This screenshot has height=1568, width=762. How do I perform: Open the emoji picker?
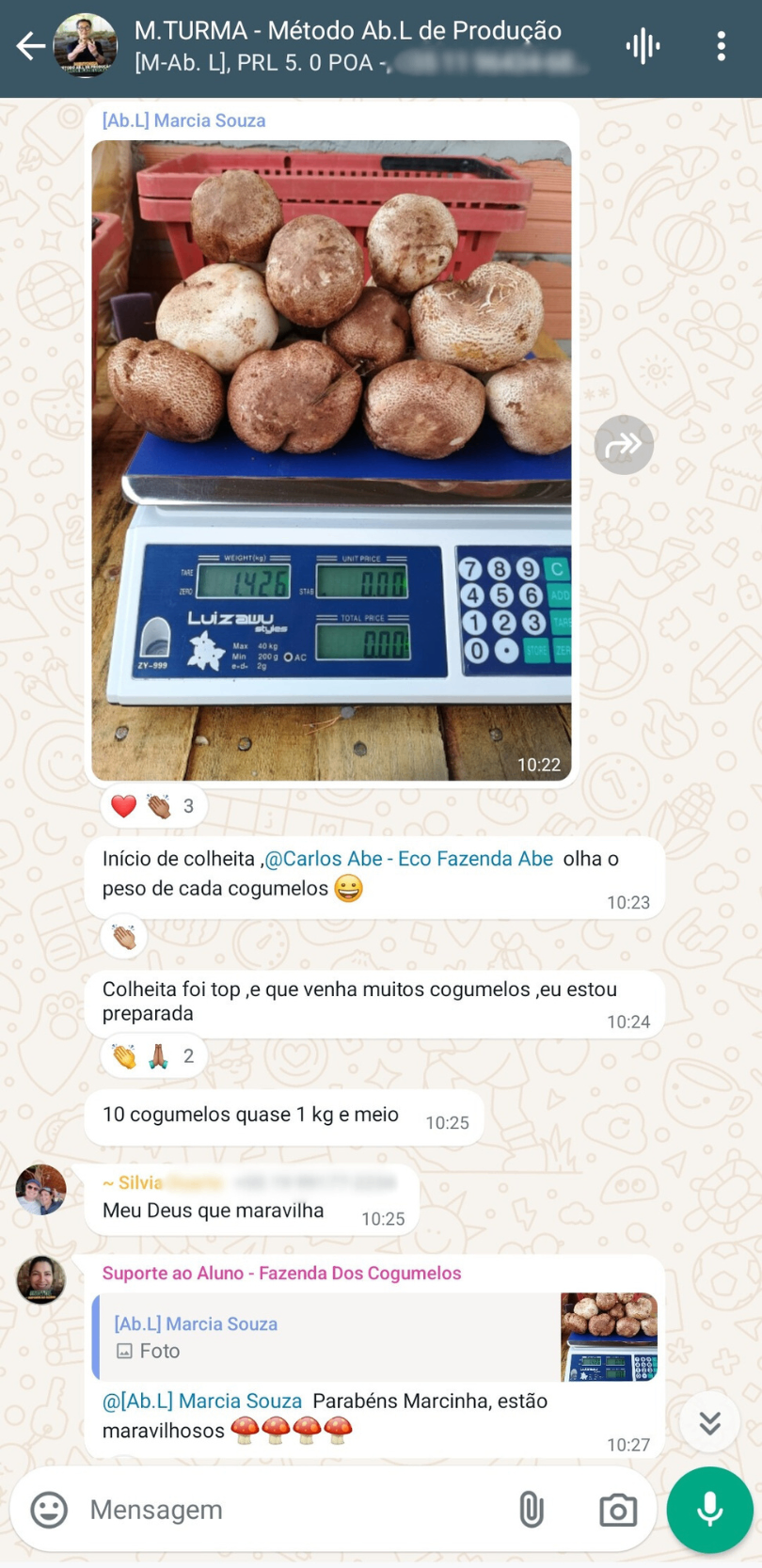[x=49, y=1510]
